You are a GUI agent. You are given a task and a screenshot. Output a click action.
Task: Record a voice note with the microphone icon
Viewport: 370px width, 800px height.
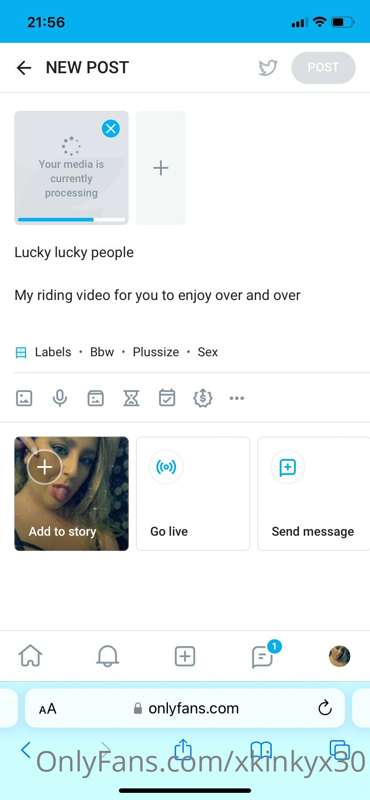pyautogui.click(x=60, y=398)
